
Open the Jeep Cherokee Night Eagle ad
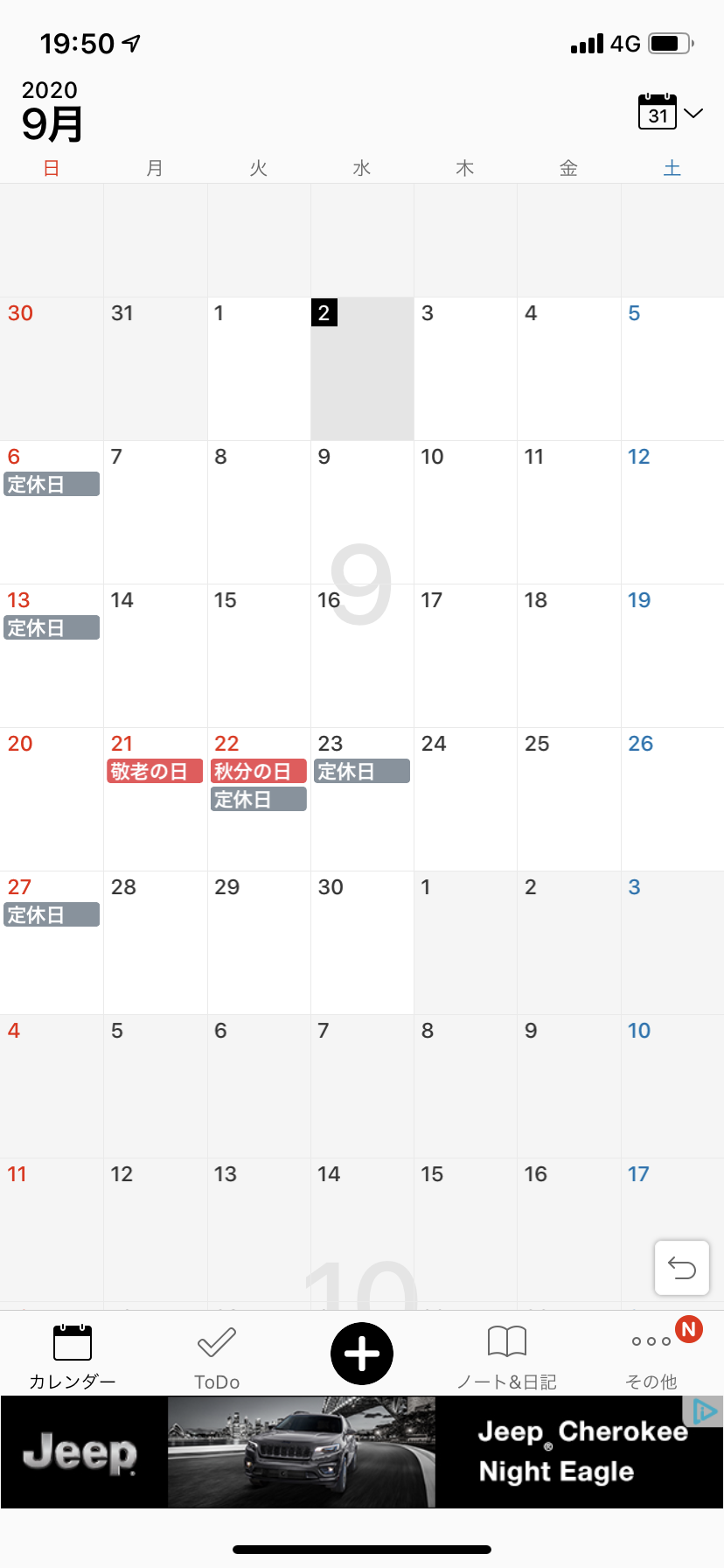coord(362,1452)
